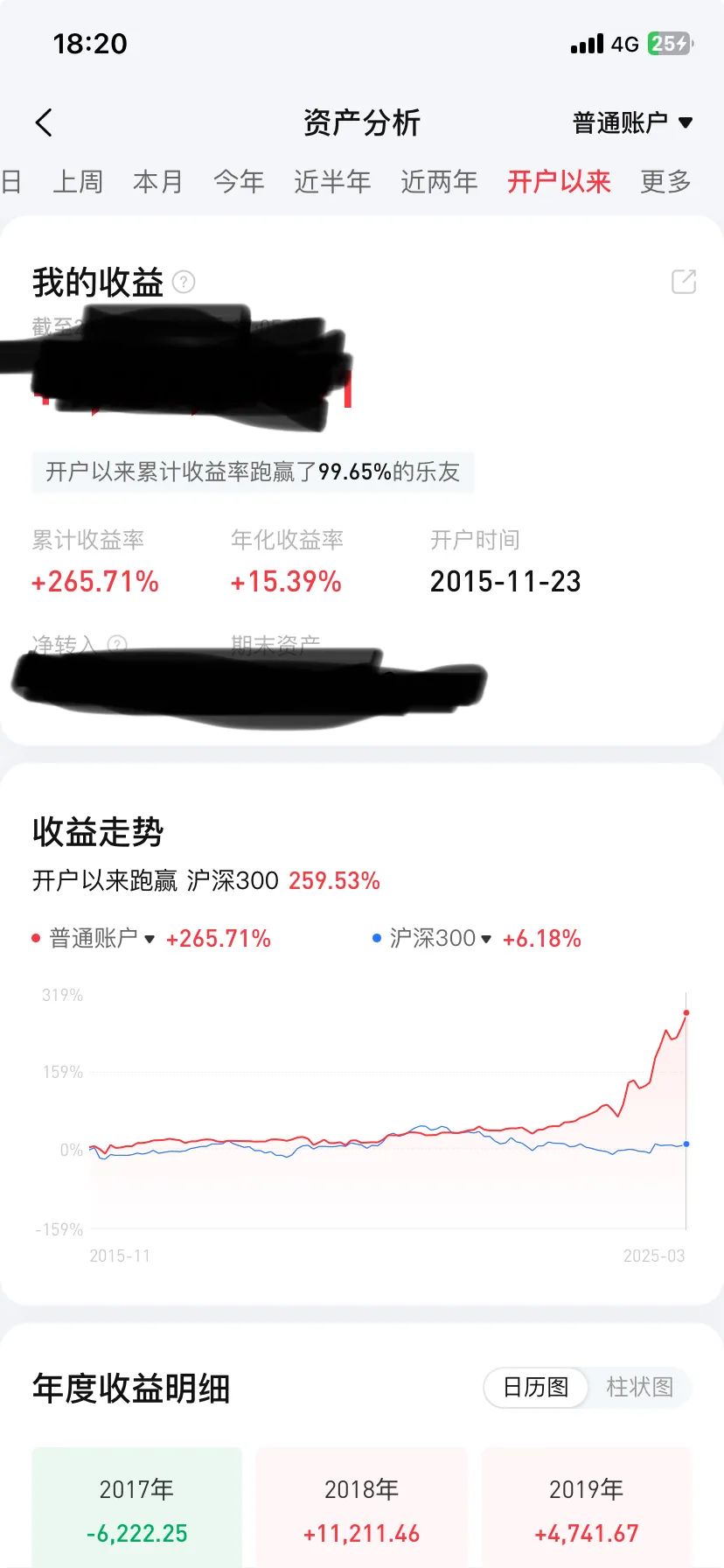724x1568 pixels.
Task: Select the 近两年 time range tab
Action: [439, 182]
